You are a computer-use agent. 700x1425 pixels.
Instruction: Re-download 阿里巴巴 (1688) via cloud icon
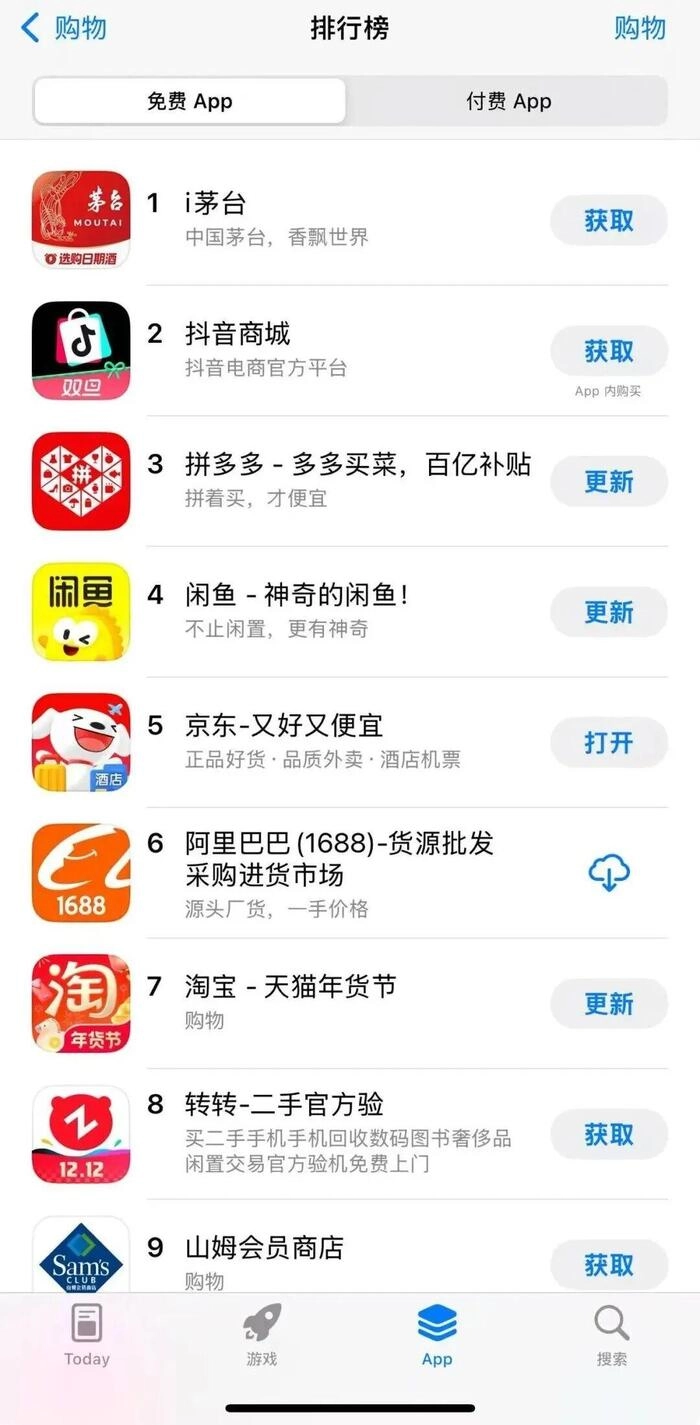[608, 873]
